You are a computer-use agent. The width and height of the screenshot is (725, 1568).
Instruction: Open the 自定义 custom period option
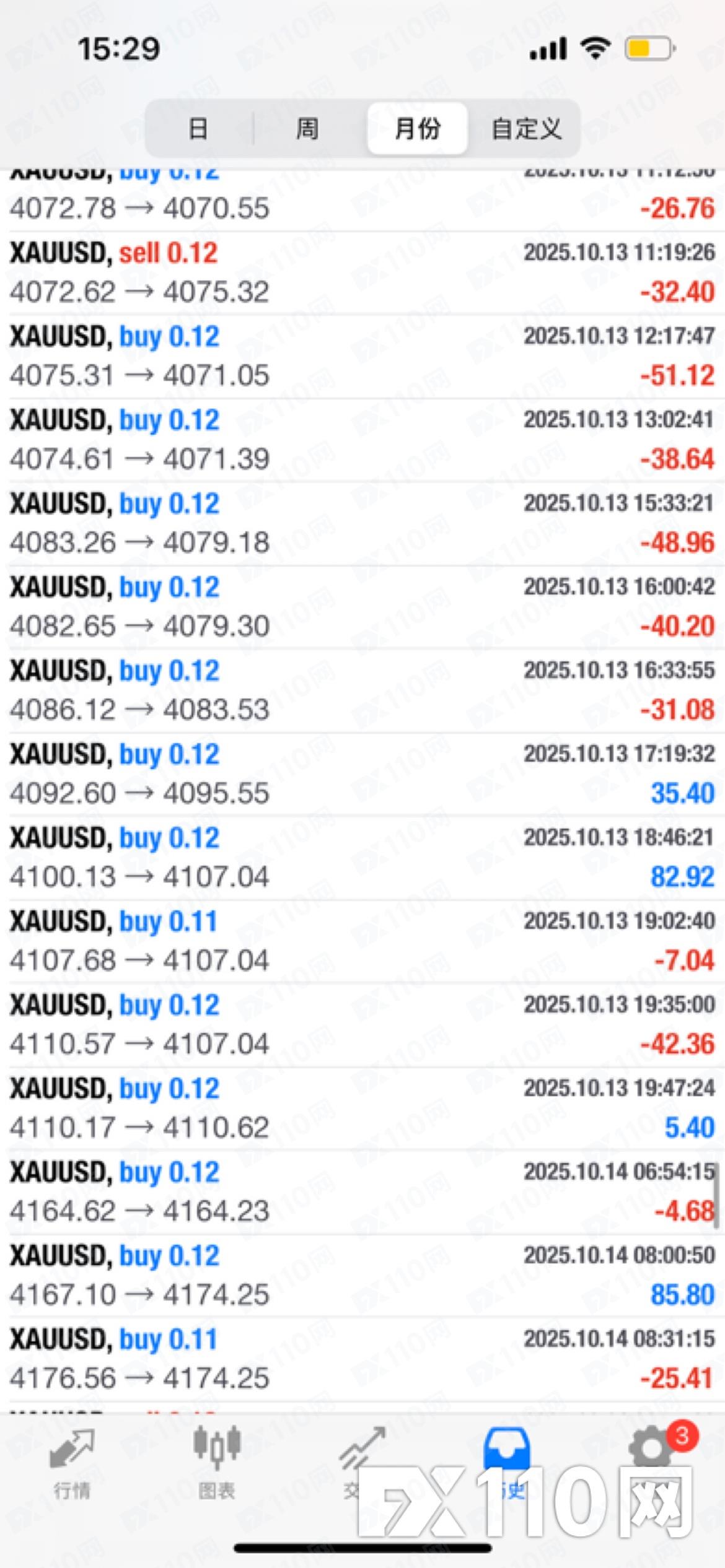click(525, 129)
